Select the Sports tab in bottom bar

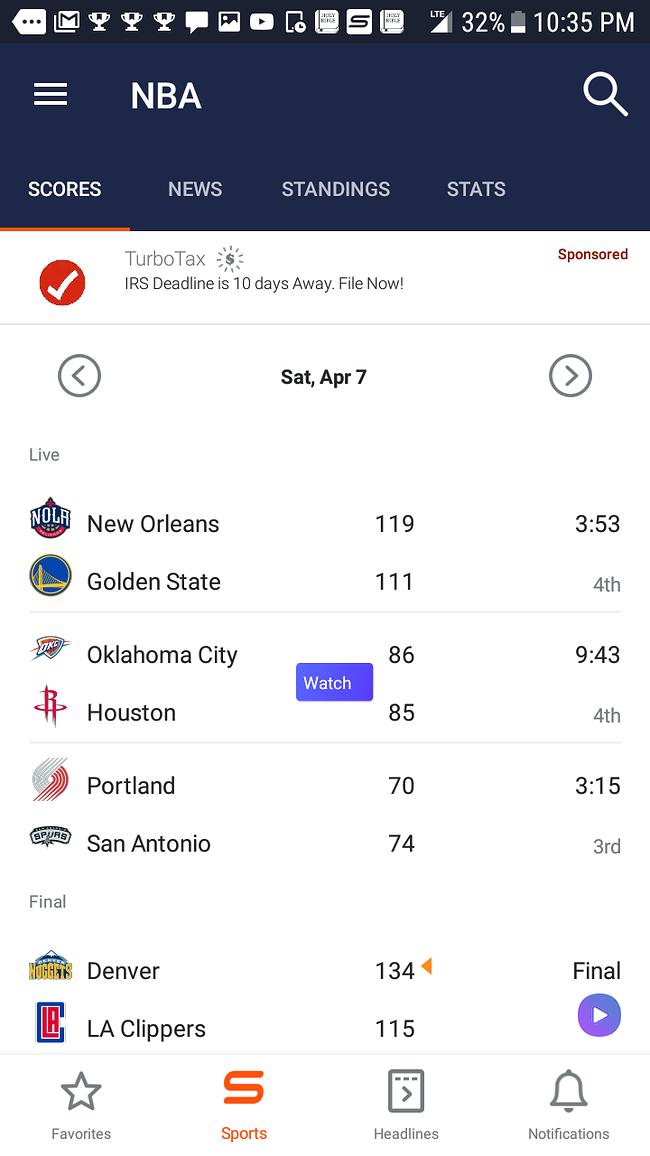click(244, 1105)
